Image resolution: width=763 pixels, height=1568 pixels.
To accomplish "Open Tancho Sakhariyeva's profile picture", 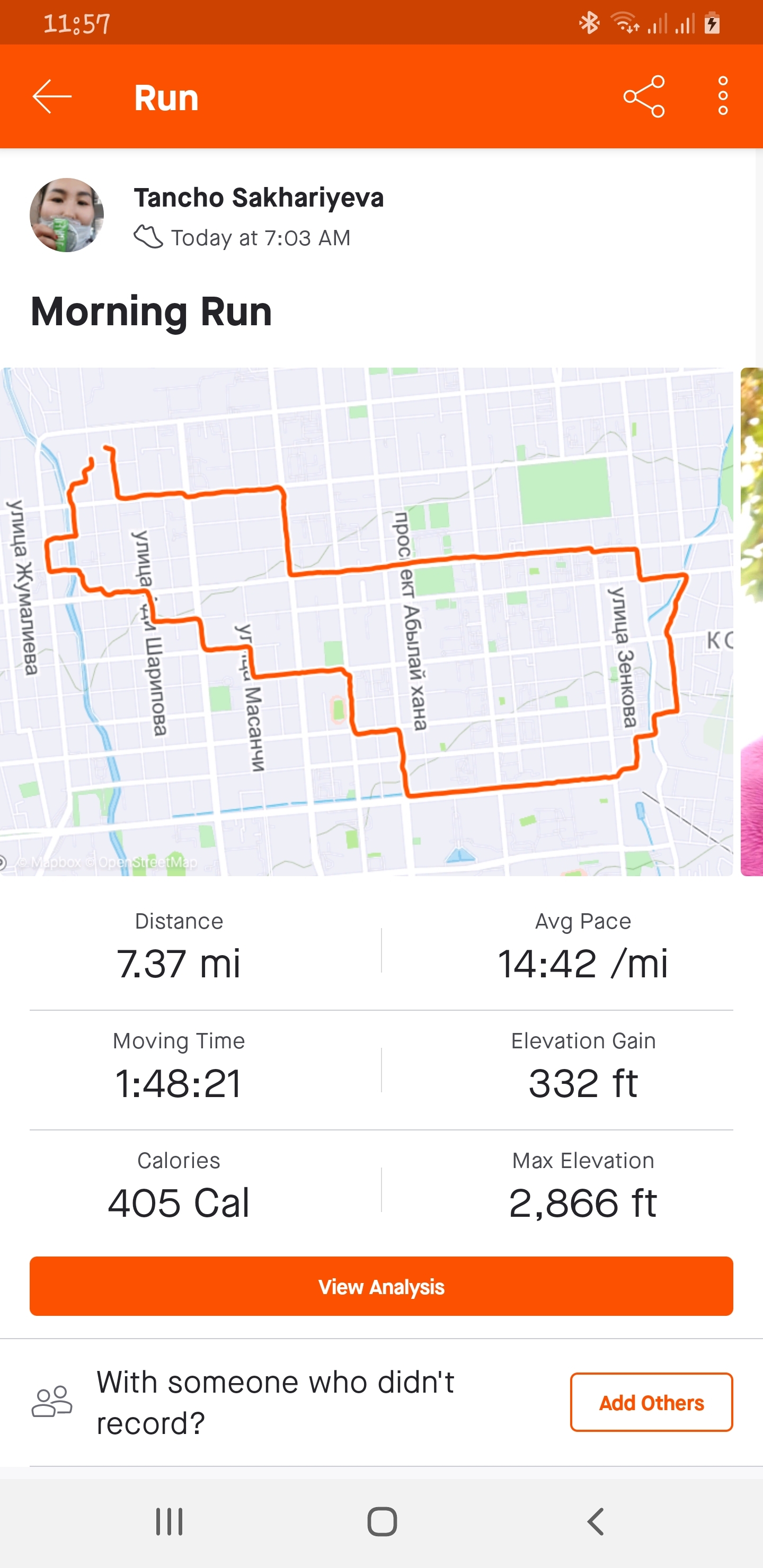I will click(x=67, y=216).
